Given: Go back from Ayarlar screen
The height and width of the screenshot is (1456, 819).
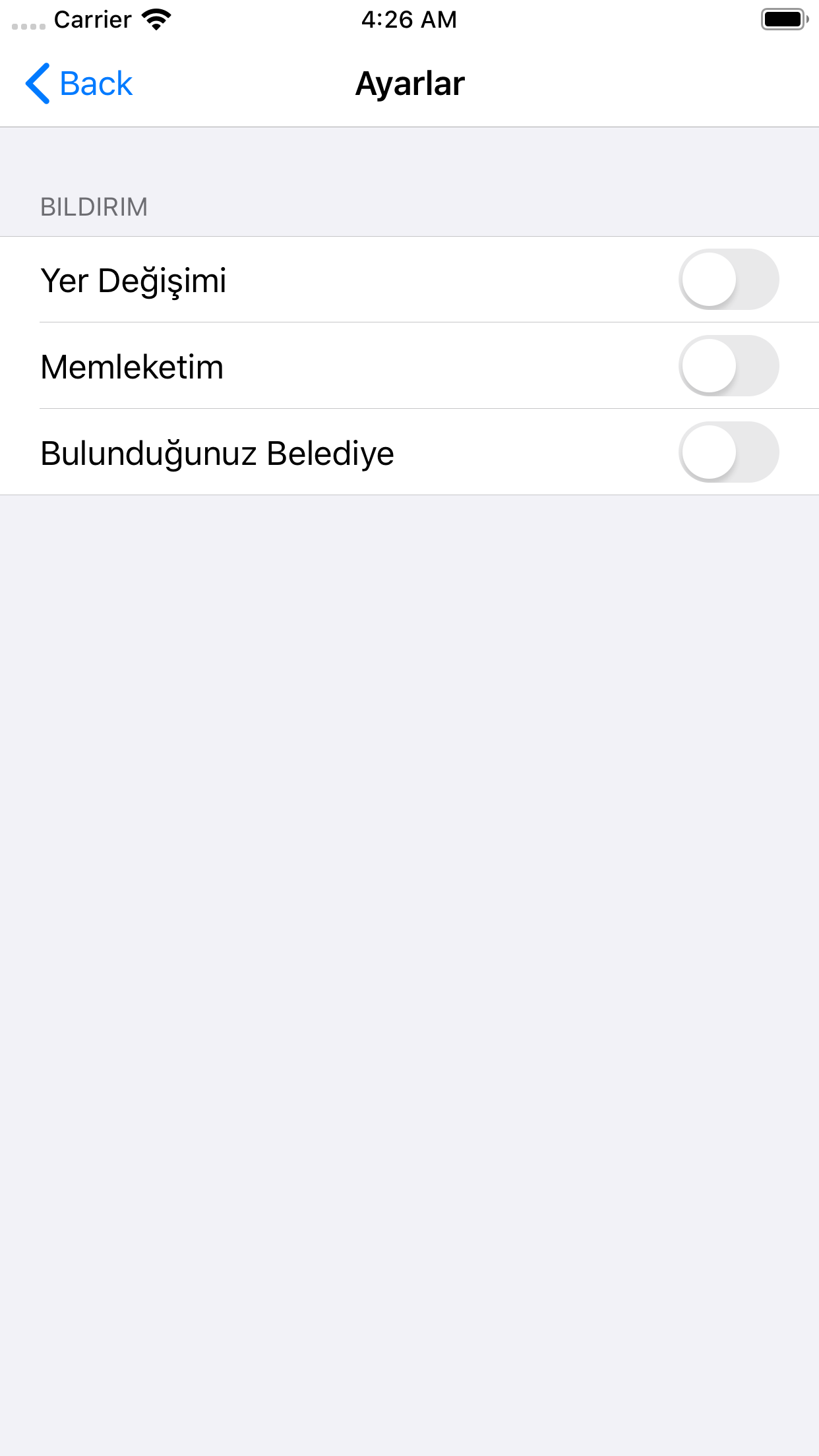Looking at the screenshot, I should 79,84.
